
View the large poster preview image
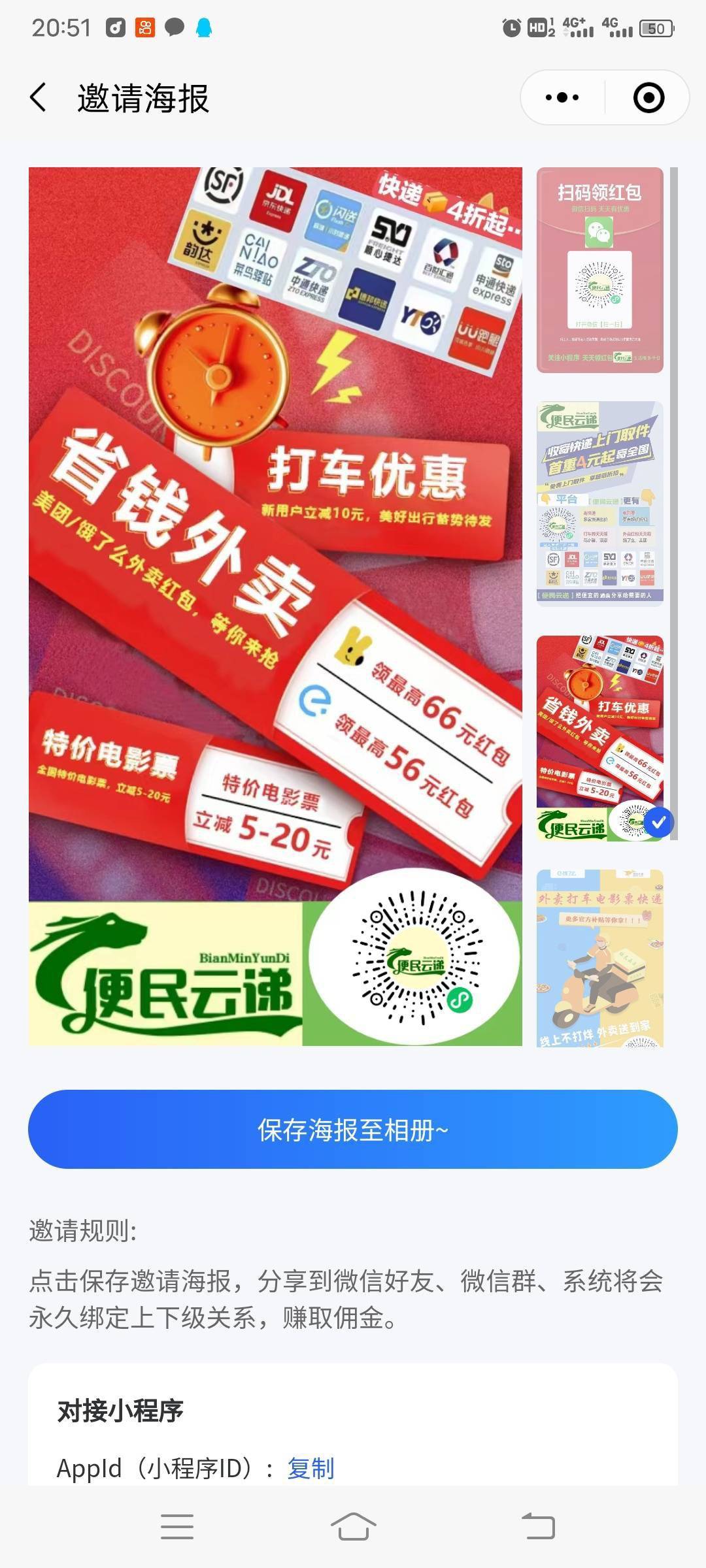tap(275, 606)
